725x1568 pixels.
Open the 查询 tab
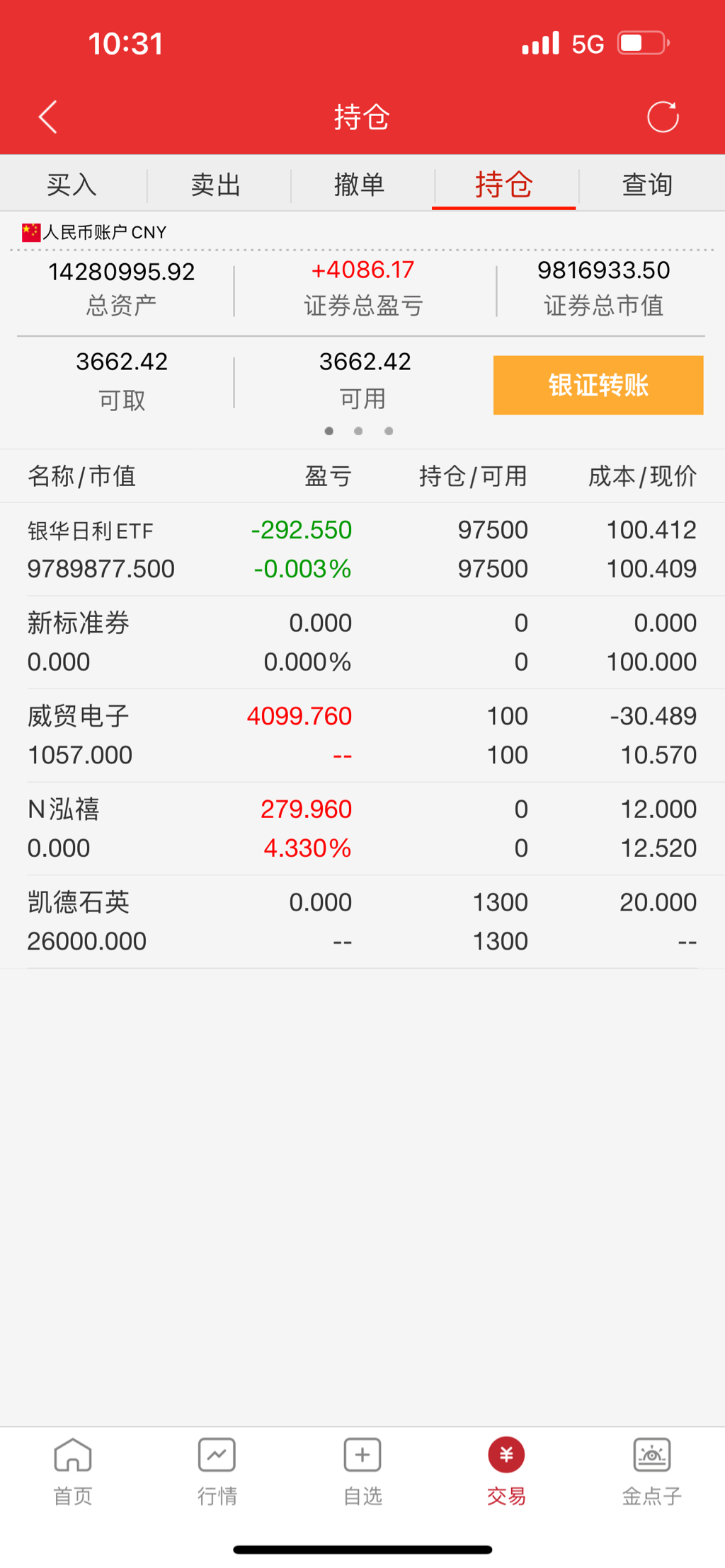click(x=647, y=185)
